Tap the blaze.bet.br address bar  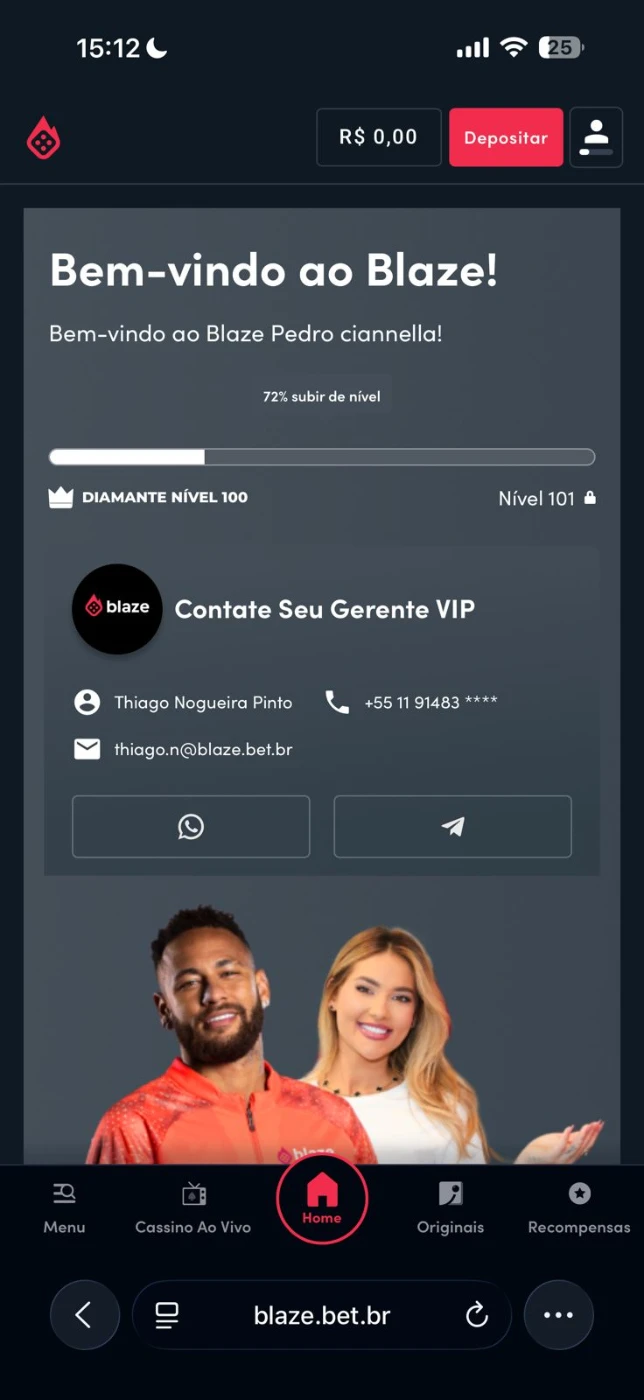click(x=322, y=1315)
